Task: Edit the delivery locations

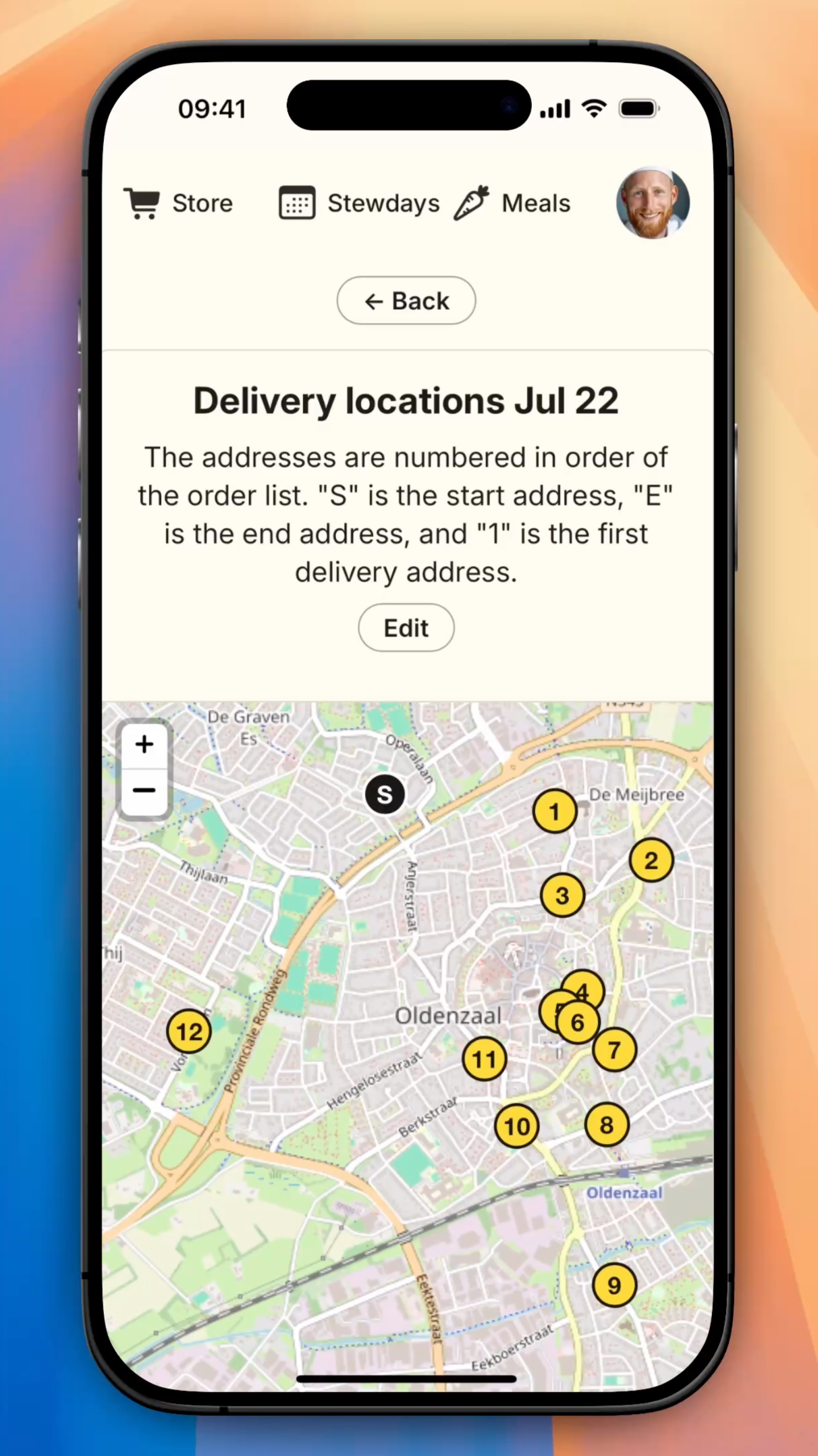Action: pos(406,628)
